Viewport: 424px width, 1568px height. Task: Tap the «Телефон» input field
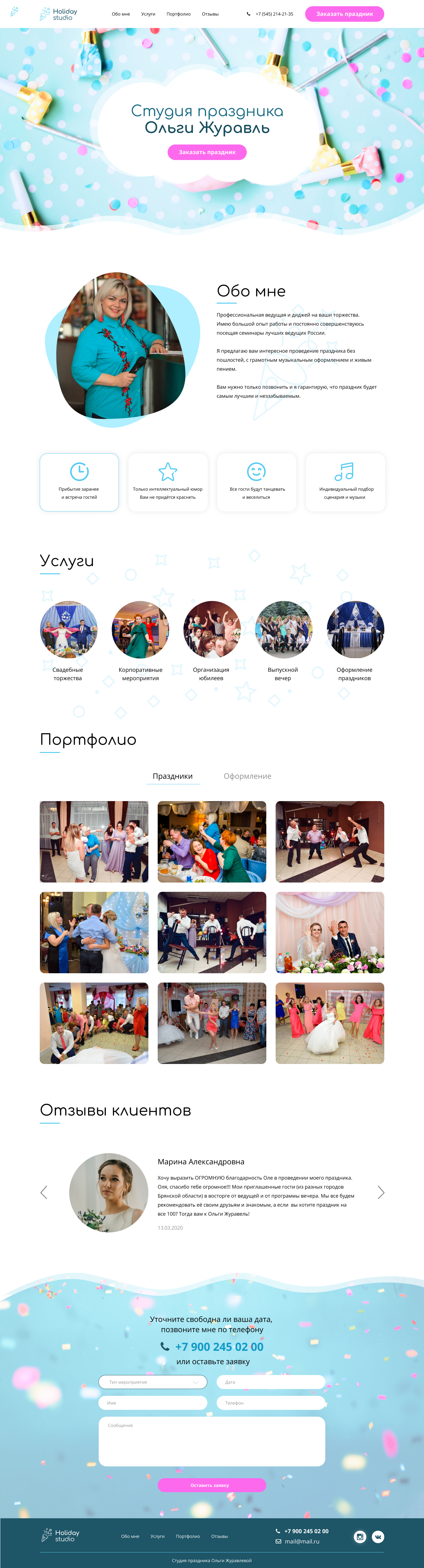(271, 1402)
